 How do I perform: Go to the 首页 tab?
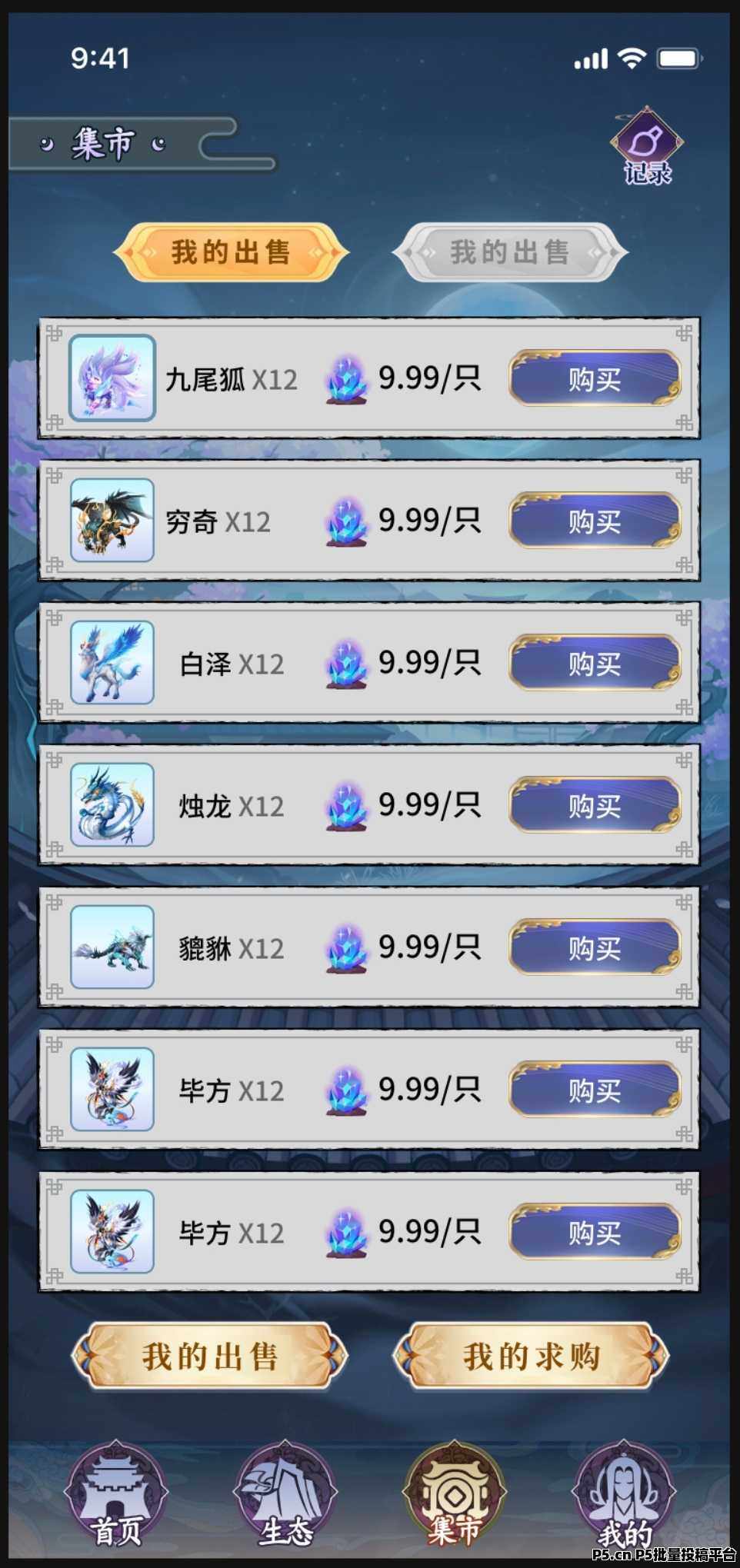[116, 1493]
